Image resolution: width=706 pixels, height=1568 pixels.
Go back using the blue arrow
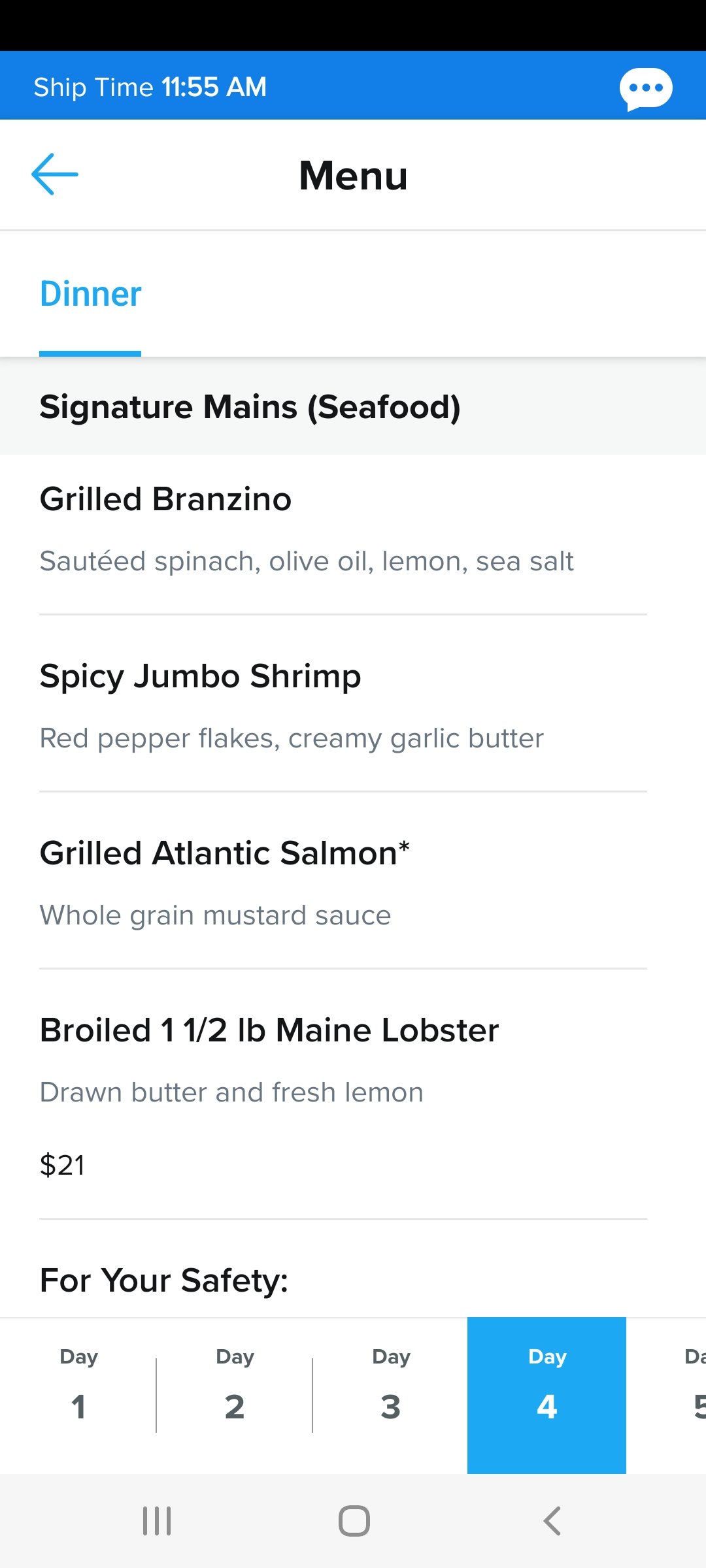point(55,174)
